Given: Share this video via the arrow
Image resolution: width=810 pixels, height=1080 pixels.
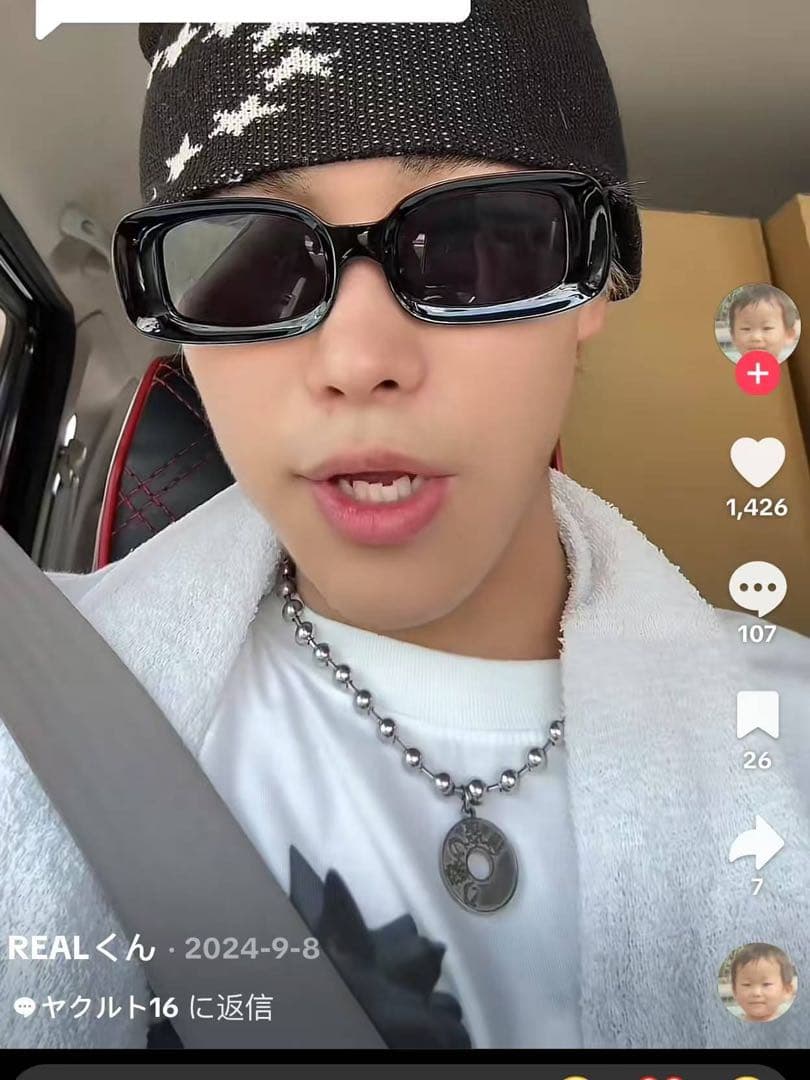Looking at the screenshot, I should [757, 842].
